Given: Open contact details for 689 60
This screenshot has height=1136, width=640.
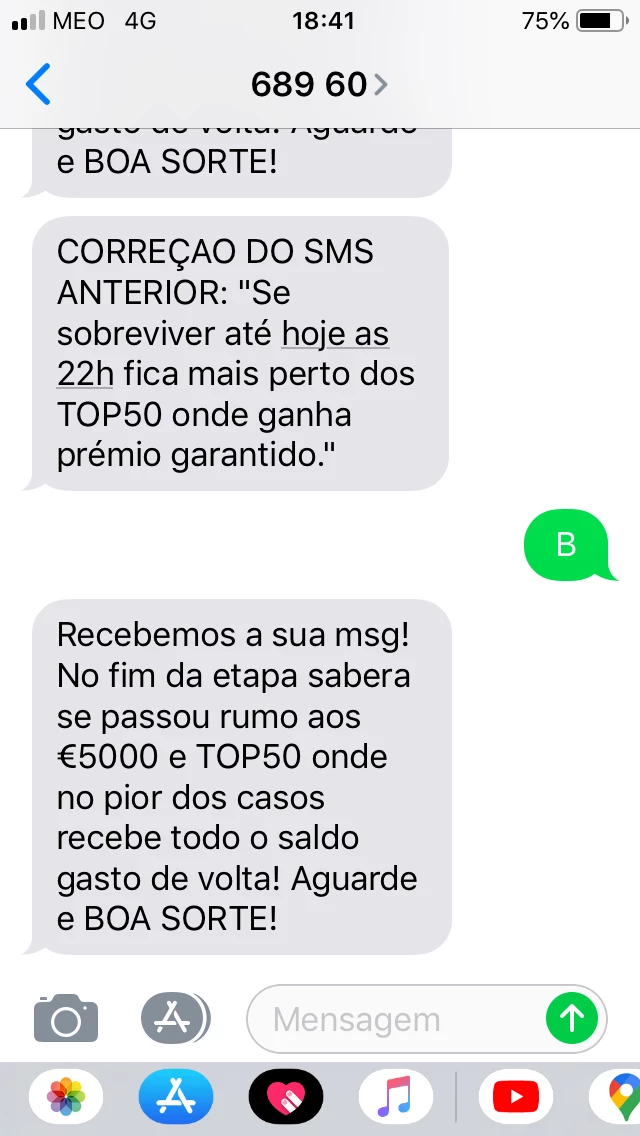Looking at the screenshot, I should tap(319, 85).
